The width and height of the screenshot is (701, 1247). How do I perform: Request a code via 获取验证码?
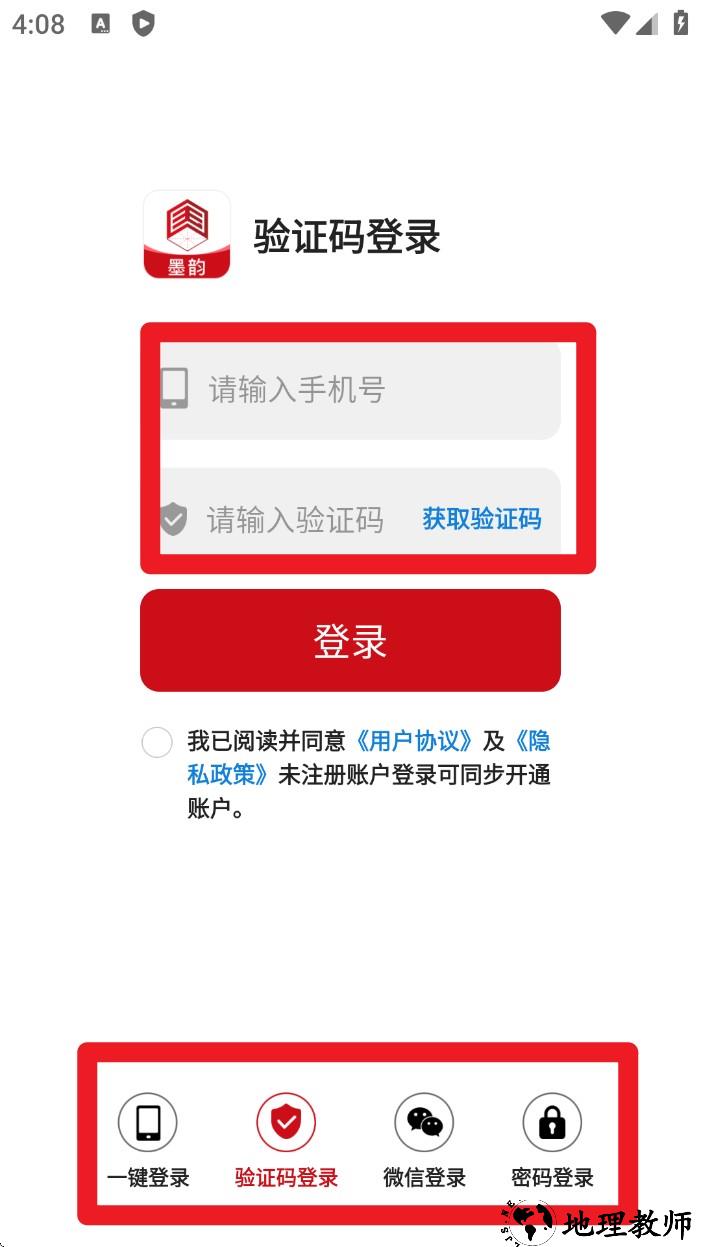[x=481, y=519]
